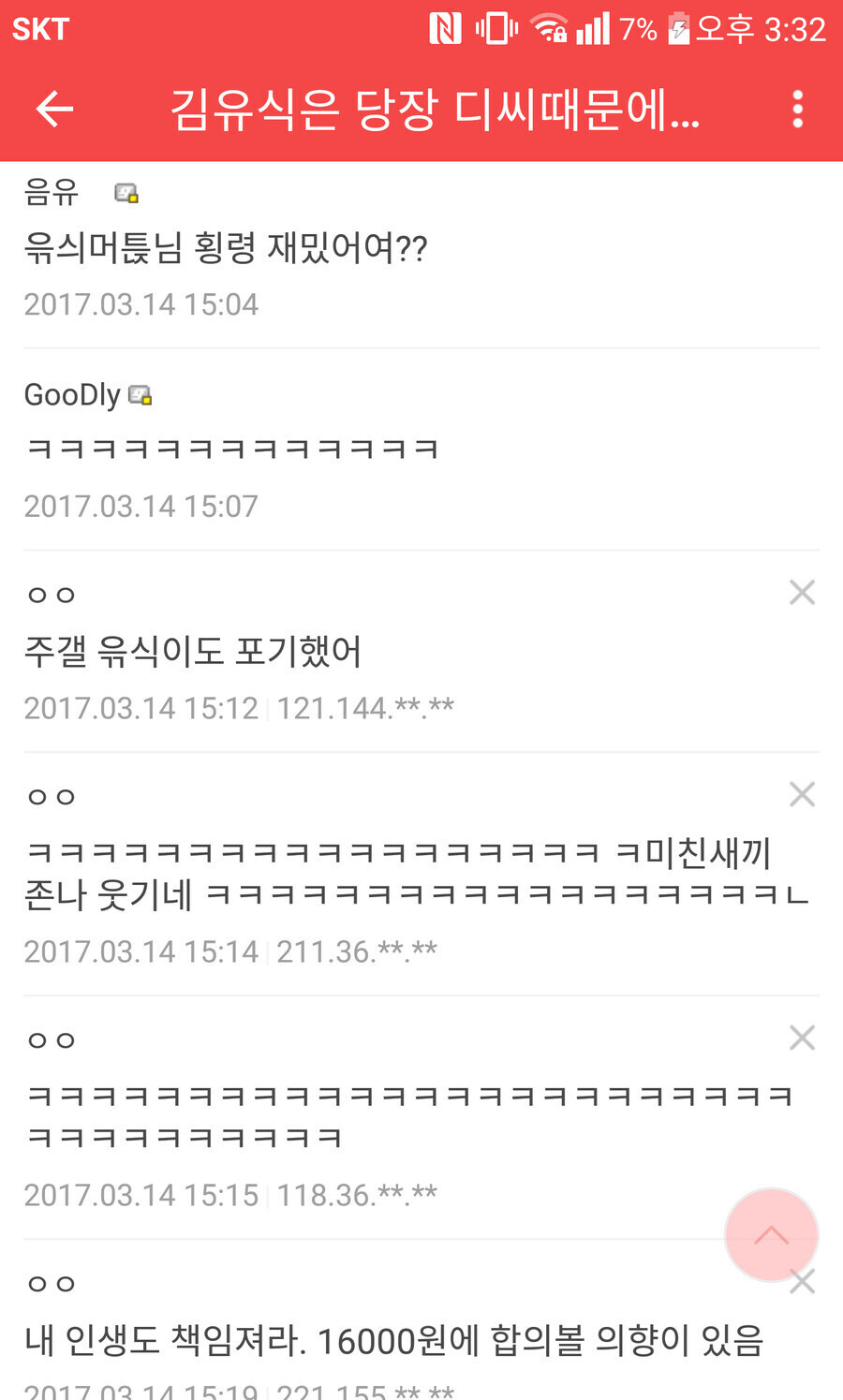
Task: Jump to top with floating arrow button
Action: coord(771,1235)
